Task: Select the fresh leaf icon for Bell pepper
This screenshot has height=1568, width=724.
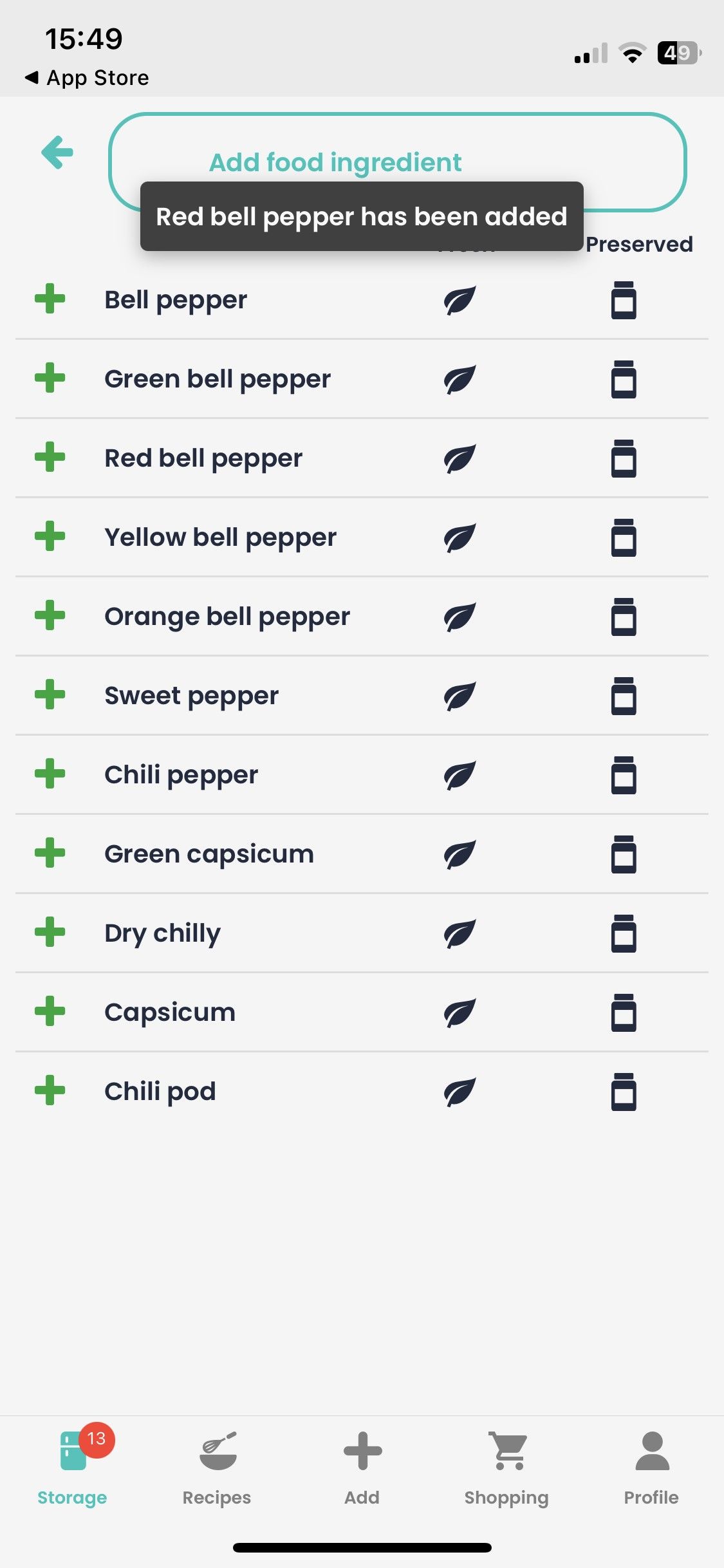Action: 458,299
